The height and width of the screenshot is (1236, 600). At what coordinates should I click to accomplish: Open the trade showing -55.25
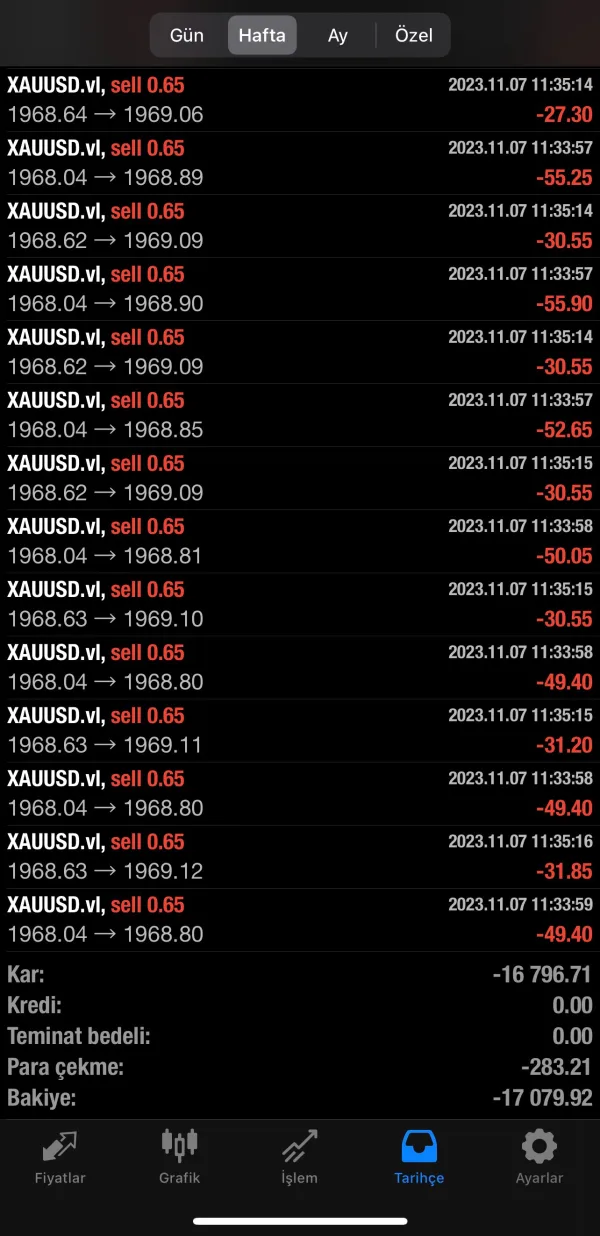[300, 163]
